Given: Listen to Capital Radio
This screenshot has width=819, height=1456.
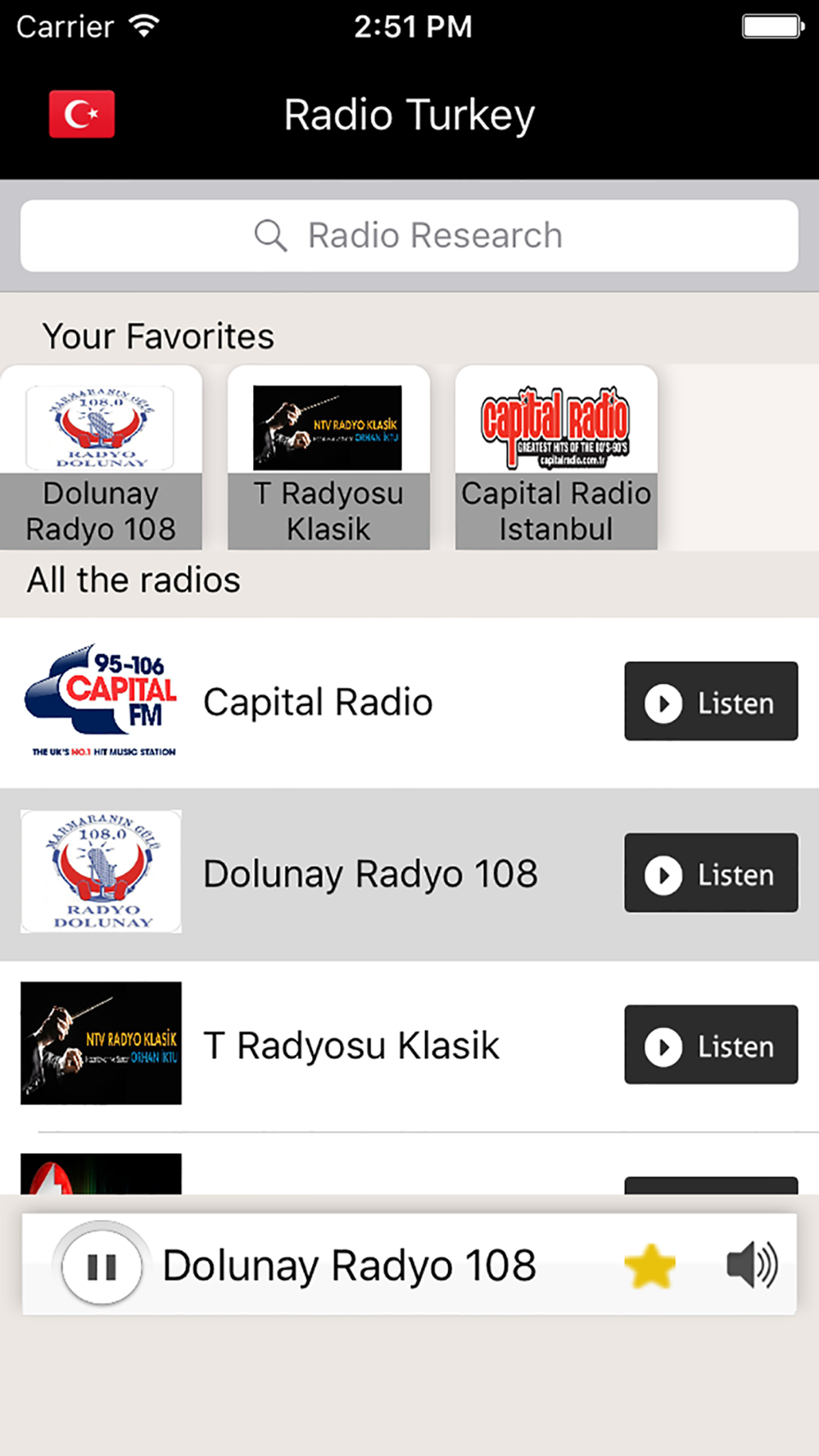Looking at the screenshot, I should 710,702.
